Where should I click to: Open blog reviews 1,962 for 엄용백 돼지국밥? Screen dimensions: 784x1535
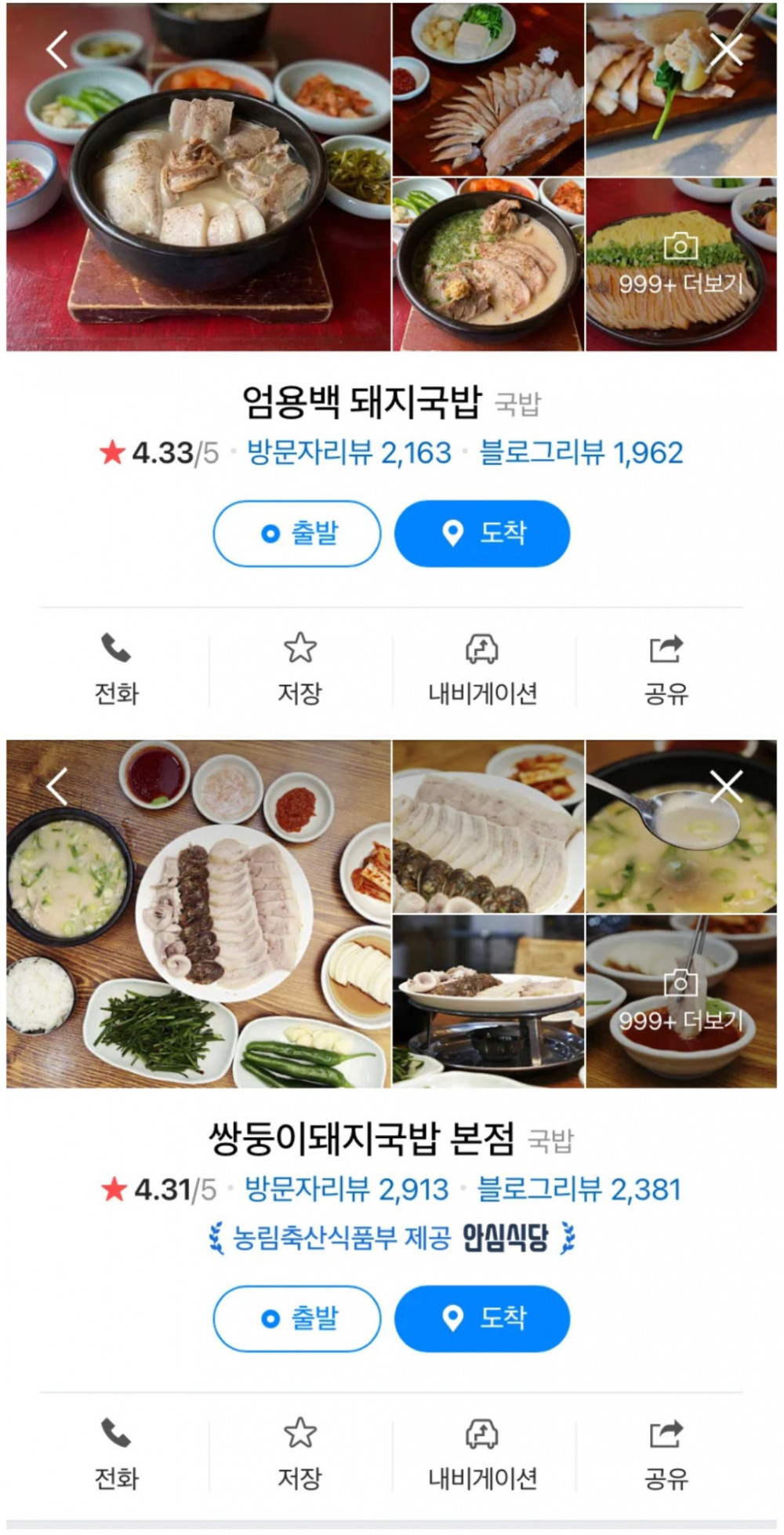(x=581, y=453)
